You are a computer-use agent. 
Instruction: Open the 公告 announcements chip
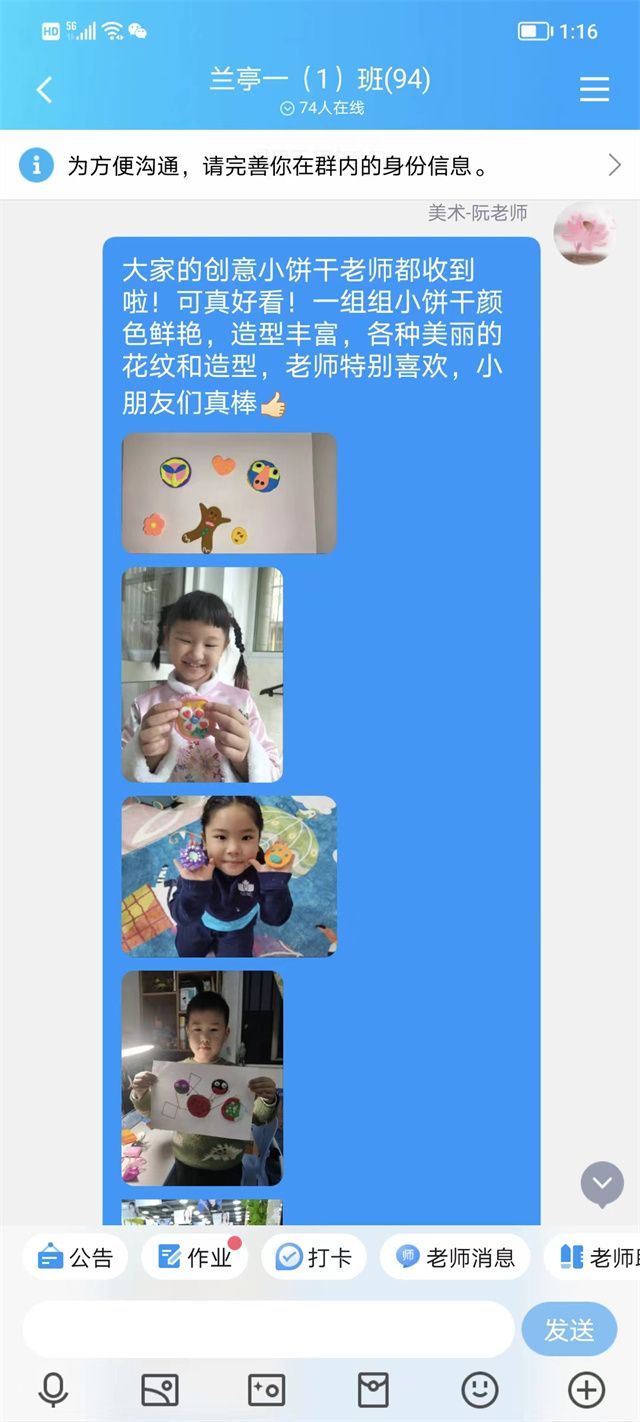pos(75,1257)
